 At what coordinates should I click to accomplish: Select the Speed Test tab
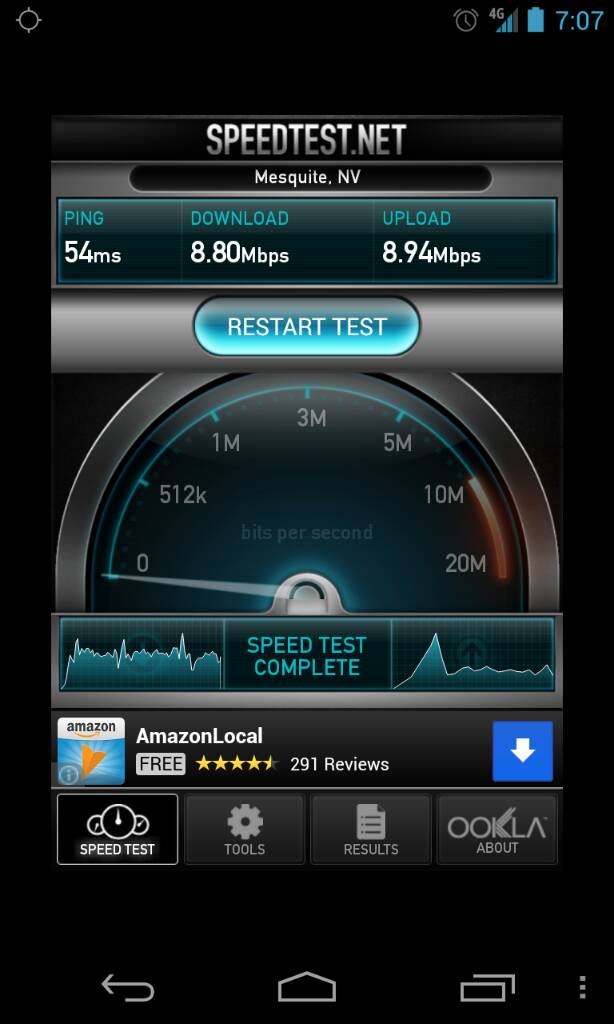pos(118,829)
